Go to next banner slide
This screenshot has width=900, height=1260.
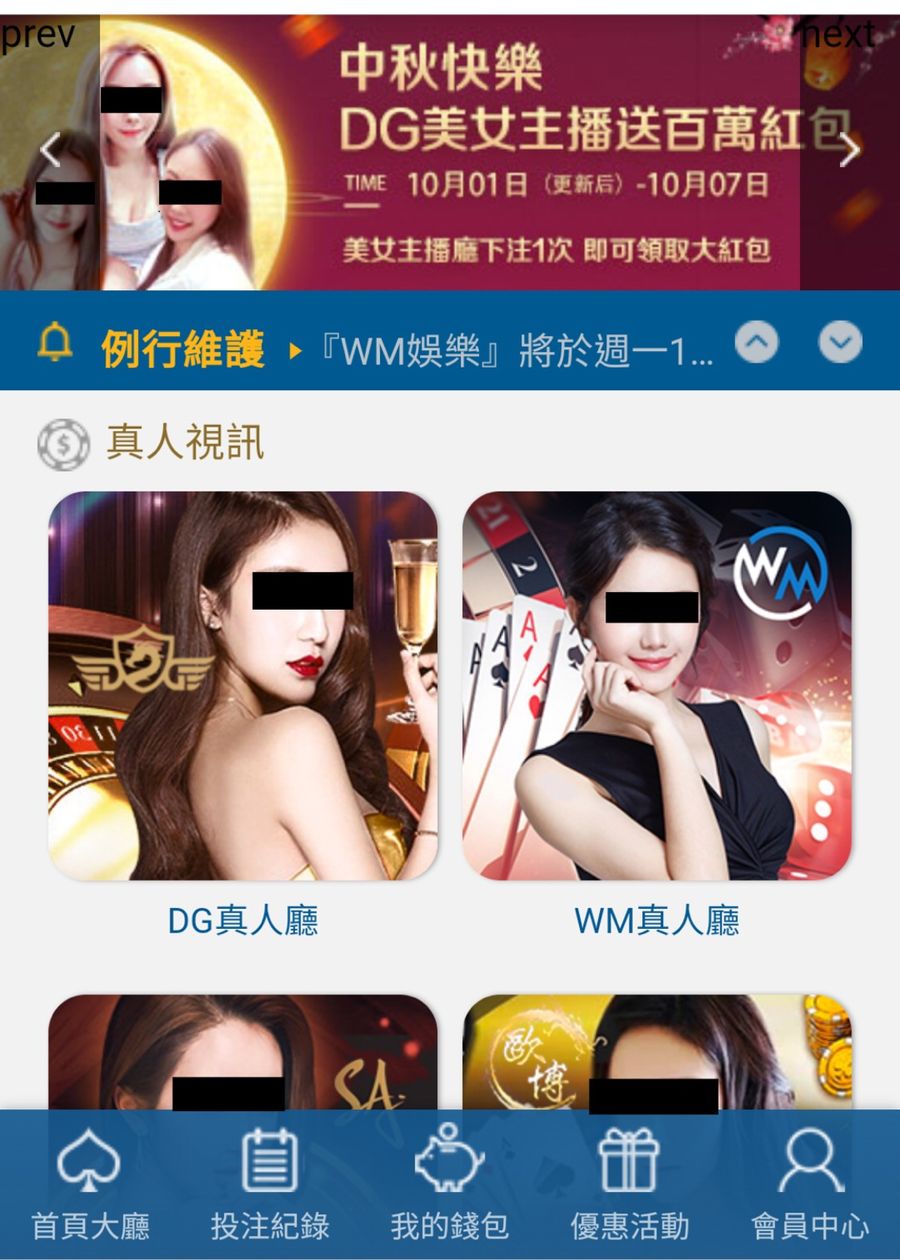(849, 152)
